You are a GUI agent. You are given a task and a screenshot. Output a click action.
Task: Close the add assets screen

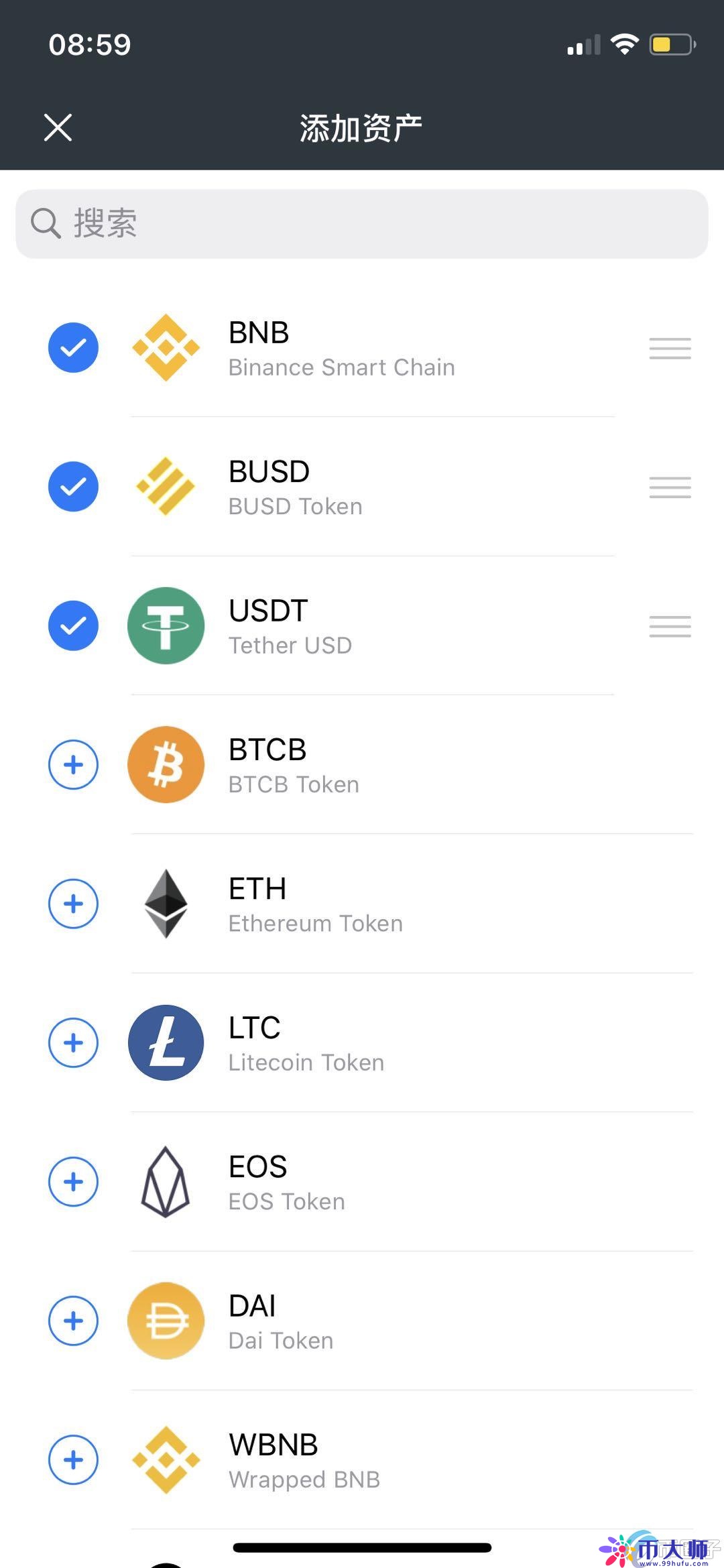tap(58, 127)
